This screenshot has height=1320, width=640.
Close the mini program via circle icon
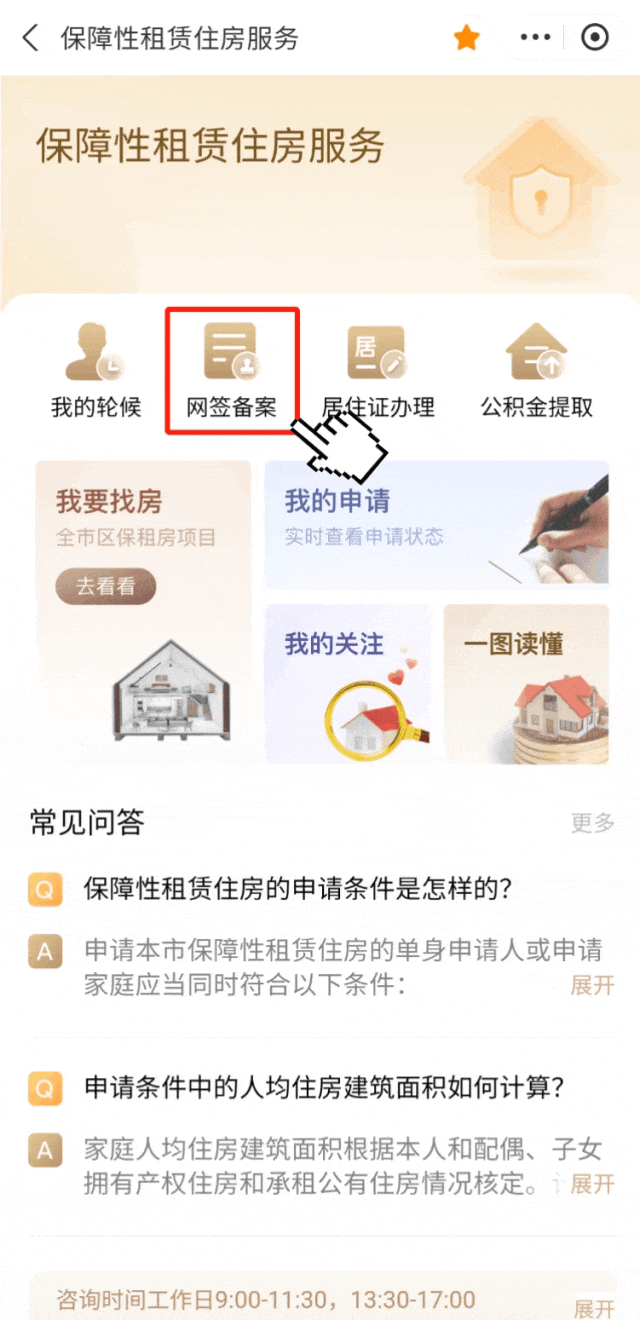pos(595,38)
